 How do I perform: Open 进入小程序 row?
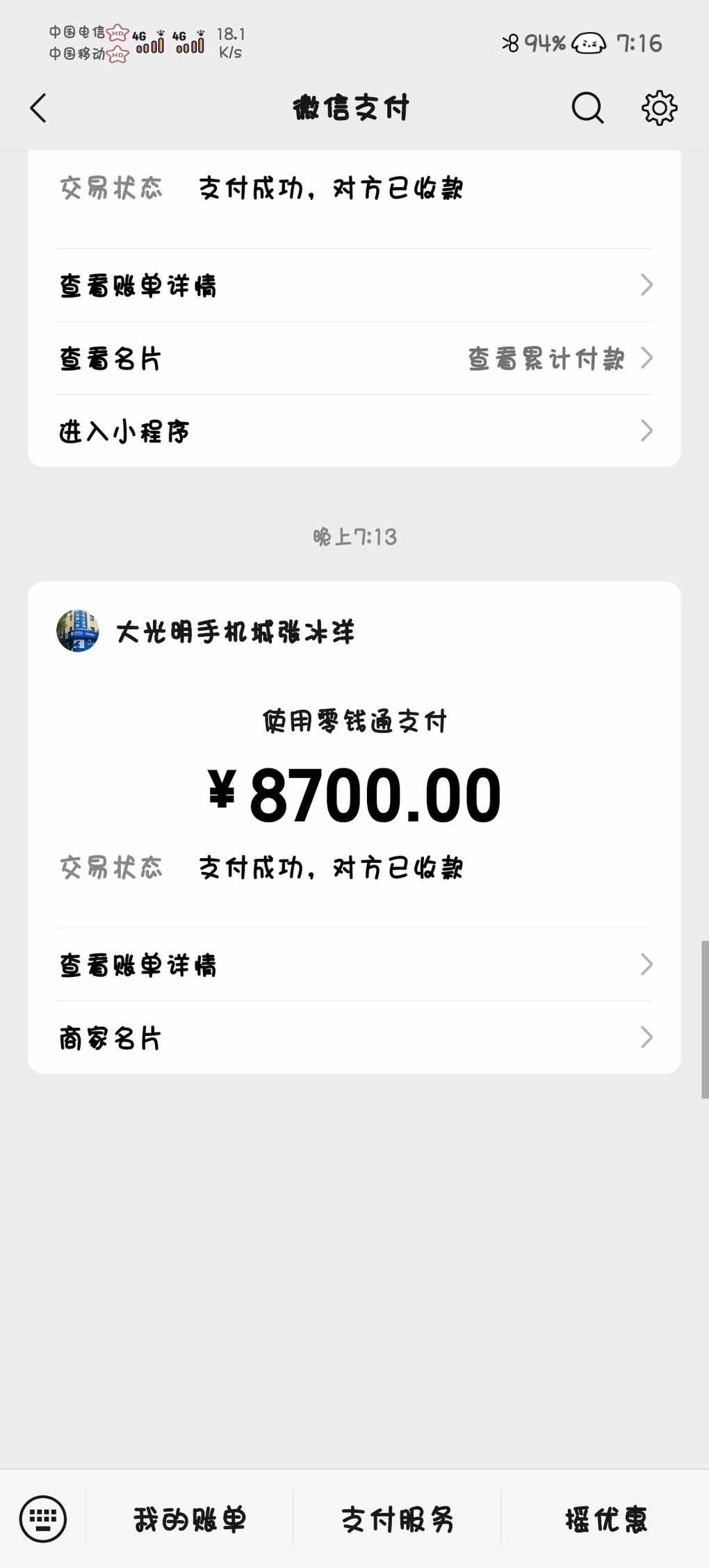point(354,431)
